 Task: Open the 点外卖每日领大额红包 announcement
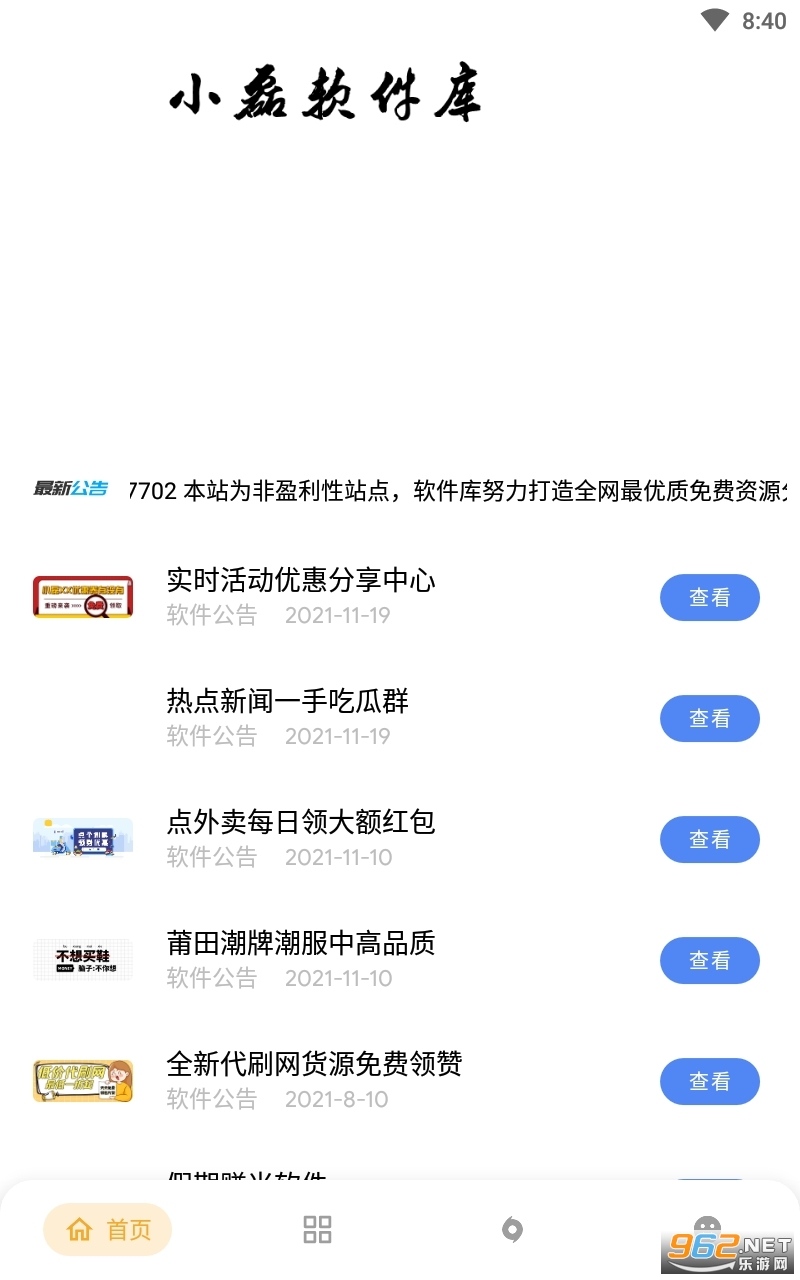point(300,823)
